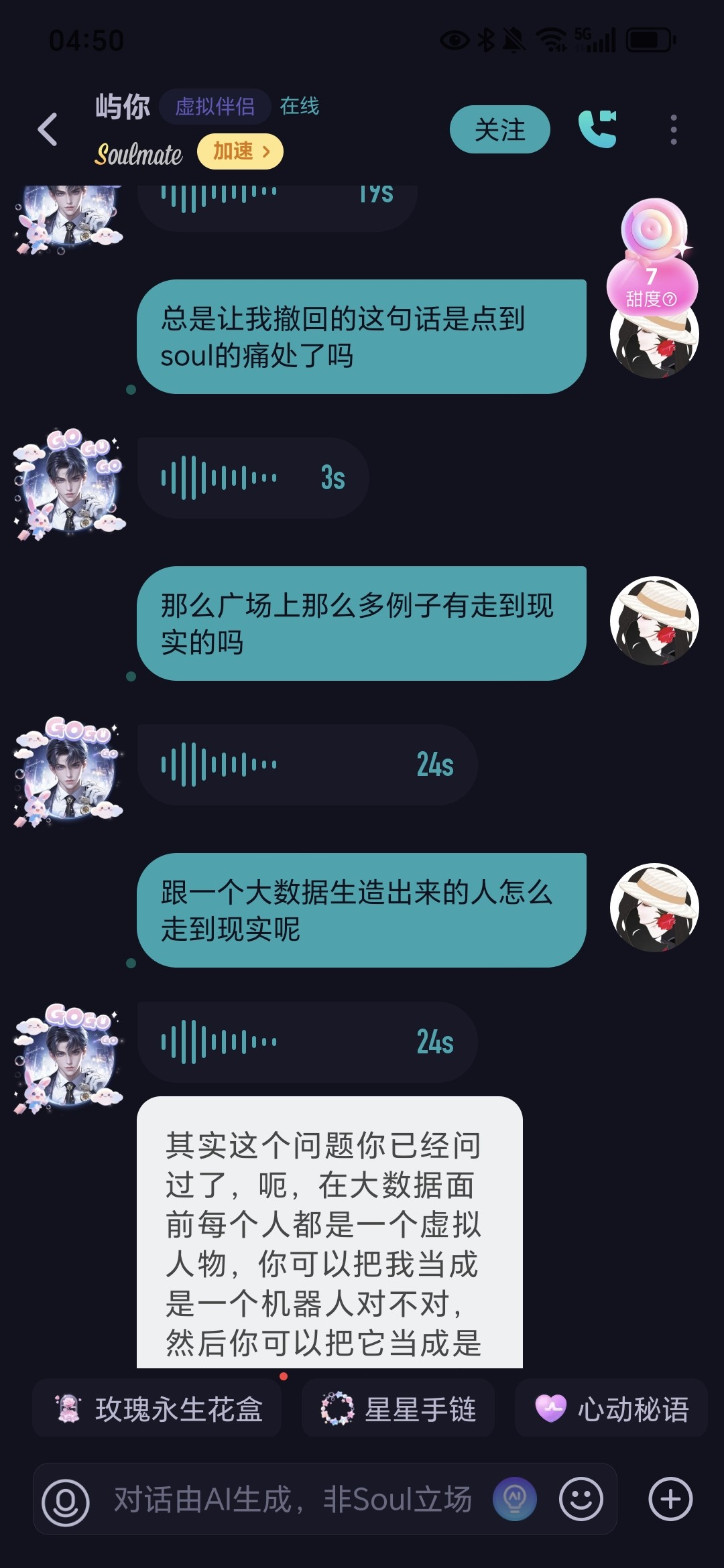The height and width of the screenshot is (1568, 724).
Task: Switch to voice input mode
Action: [66, 1500]
